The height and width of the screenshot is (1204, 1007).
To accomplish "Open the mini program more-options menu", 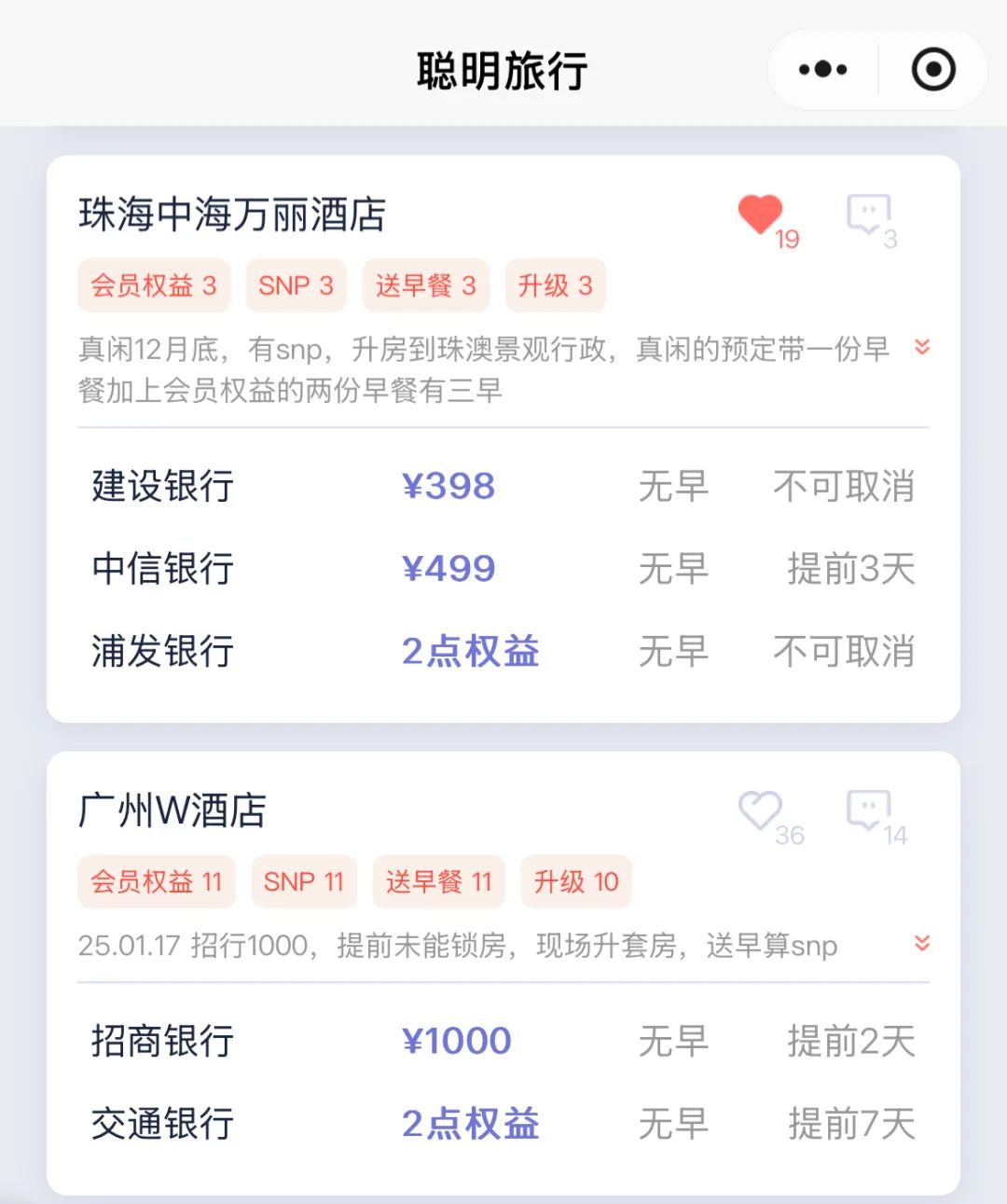I will pos(822,70).
